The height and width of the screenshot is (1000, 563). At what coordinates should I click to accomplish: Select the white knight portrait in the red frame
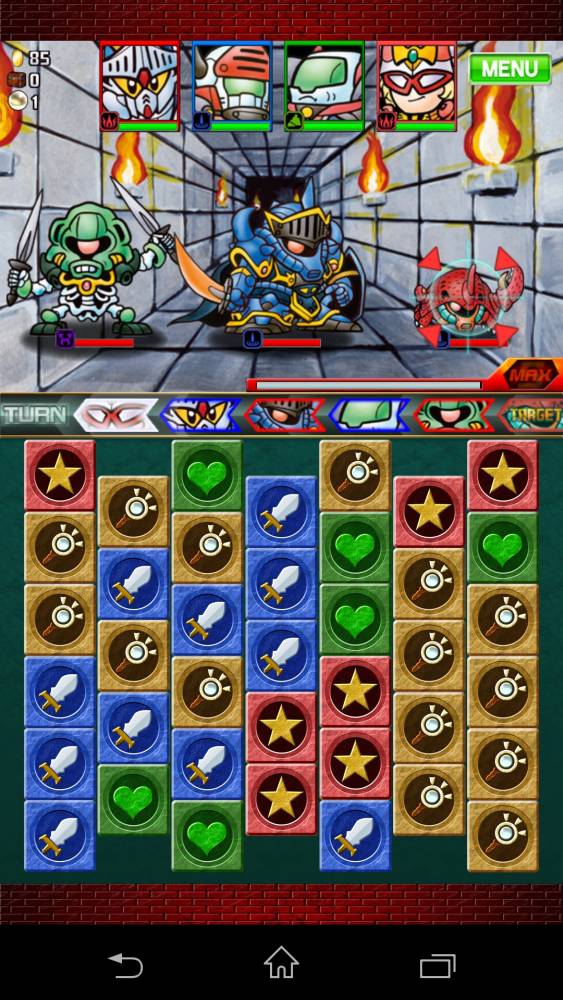coord(140,86)
